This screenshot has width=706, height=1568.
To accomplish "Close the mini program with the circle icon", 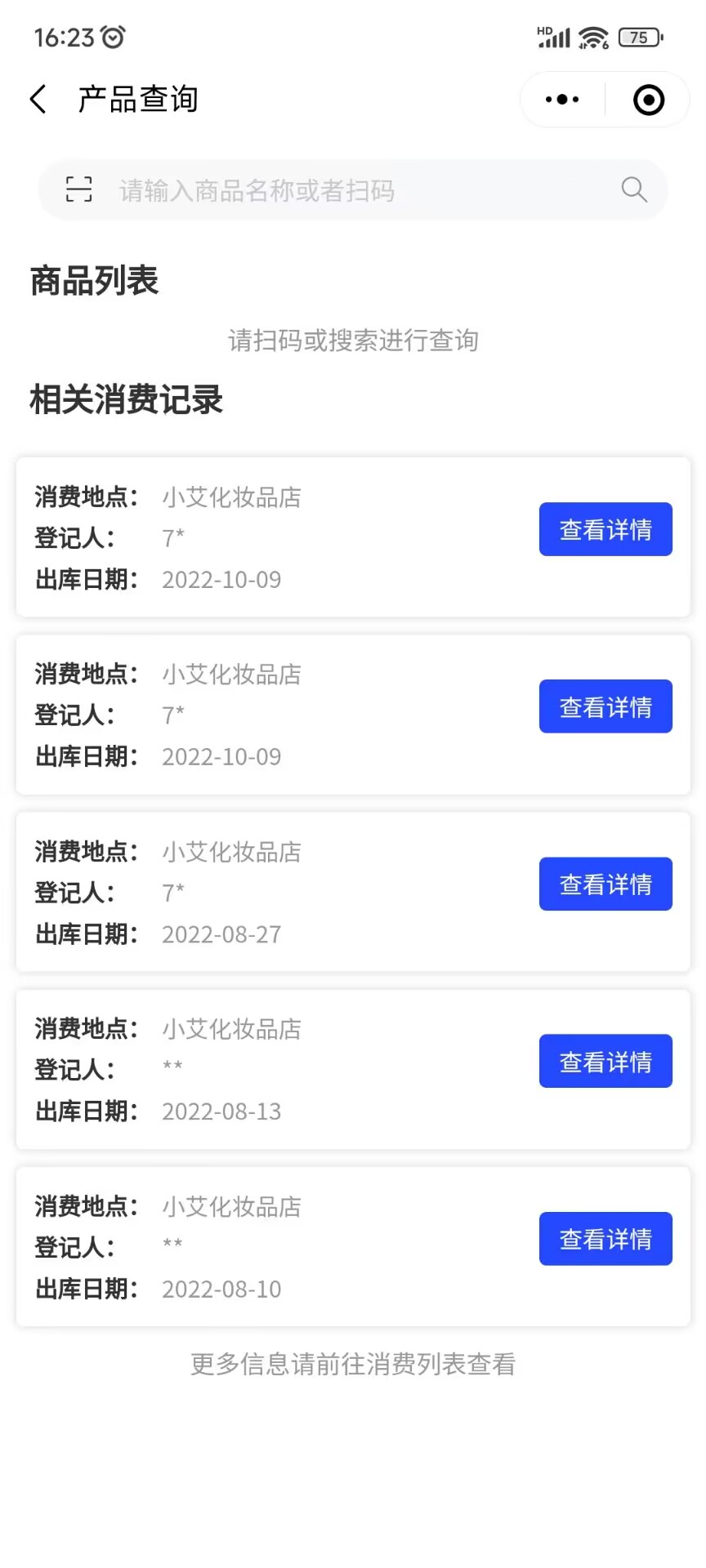I will [x=649, y=100].
